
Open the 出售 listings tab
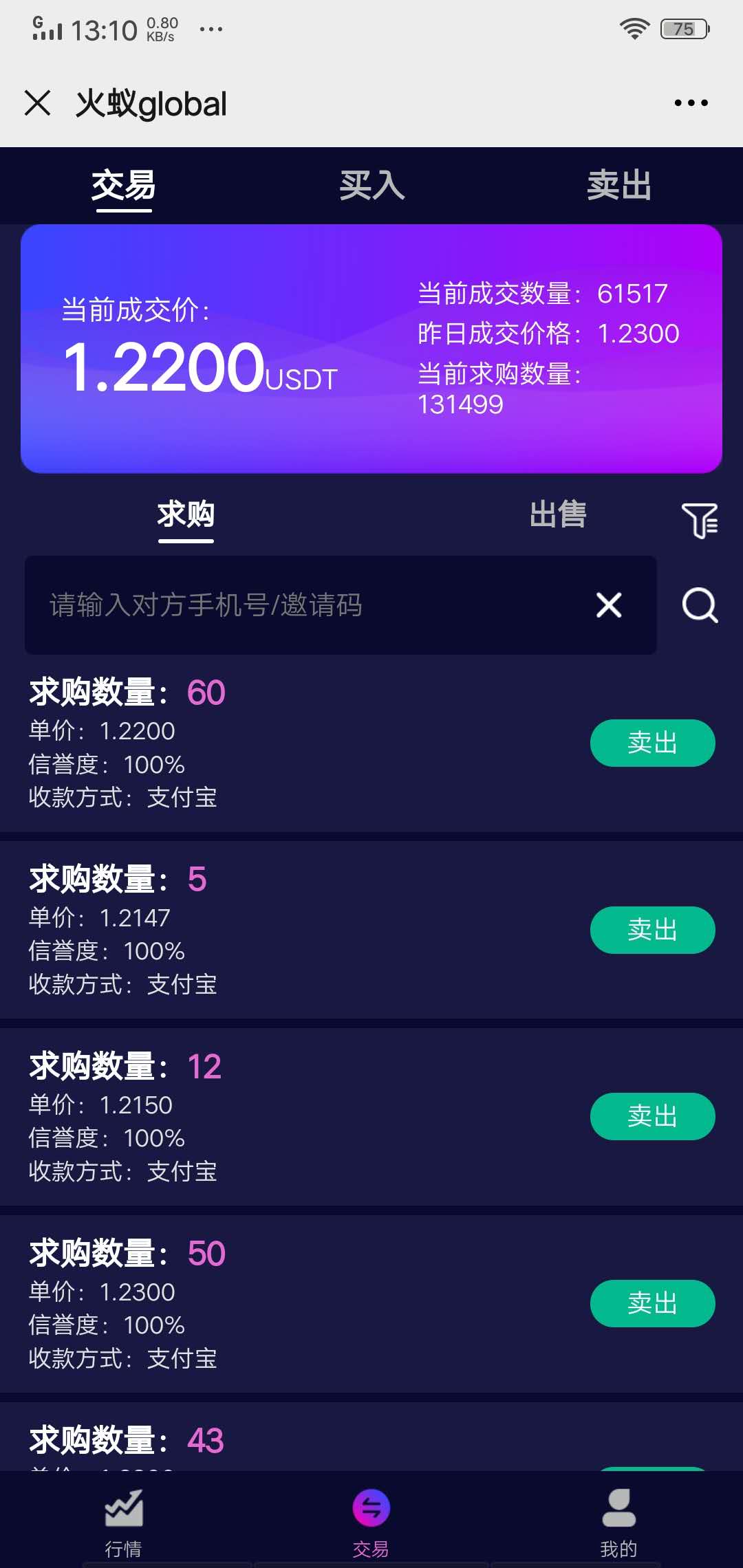pos(557,514)
